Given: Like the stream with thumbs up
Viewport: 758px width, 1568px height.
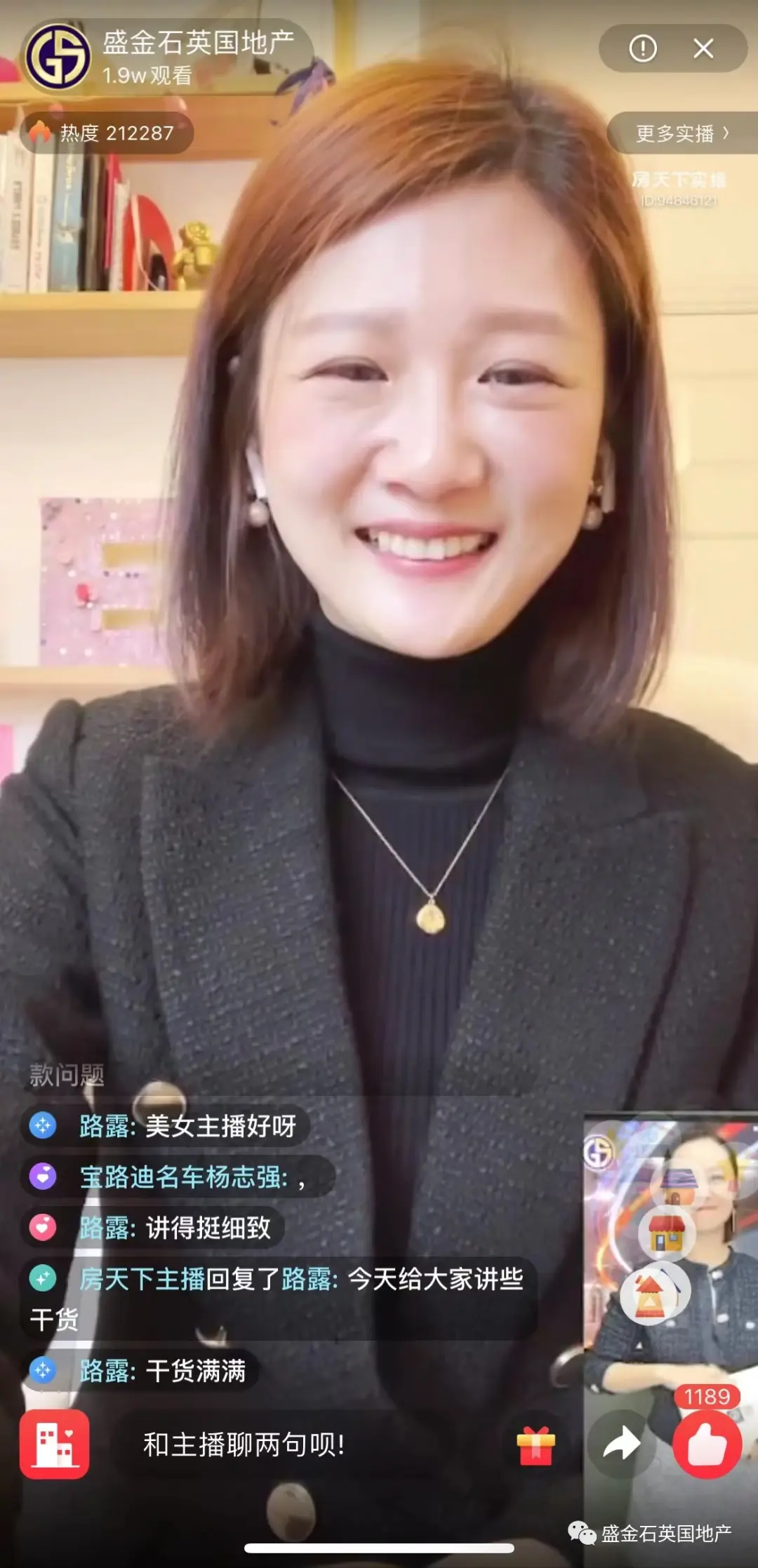Looking at the screenshot, I should point(706,1445).
